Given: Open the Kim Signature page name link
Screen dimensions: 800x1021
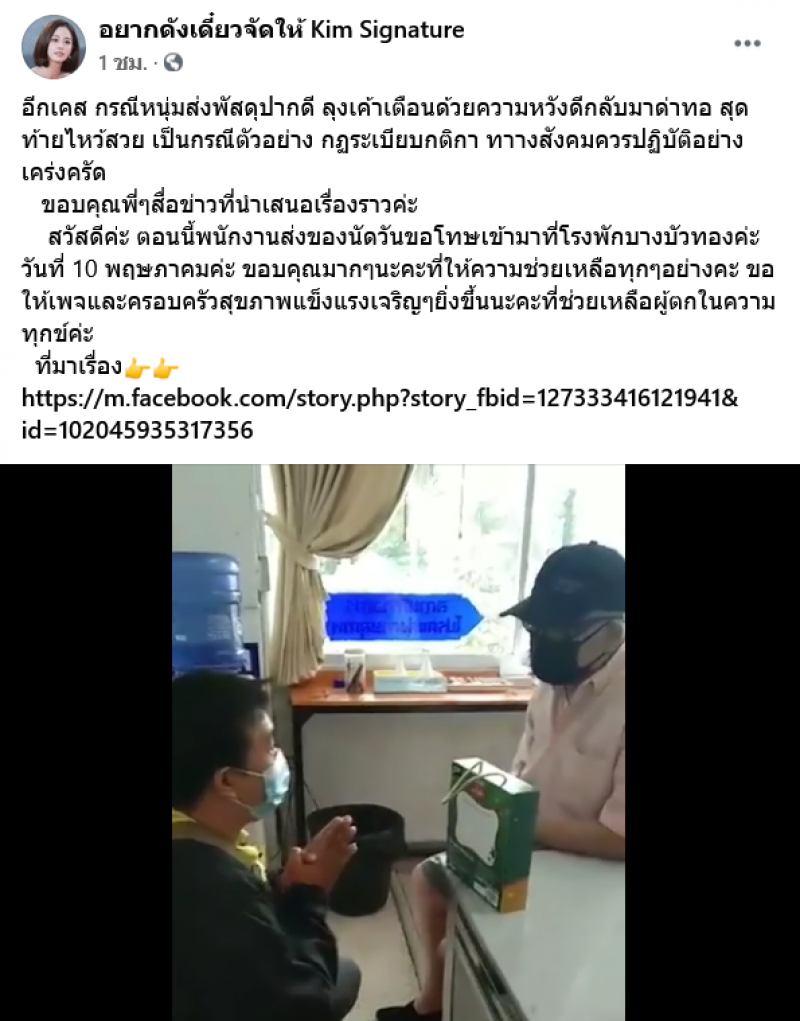Looking at the screenshot, I should point(281,30).
